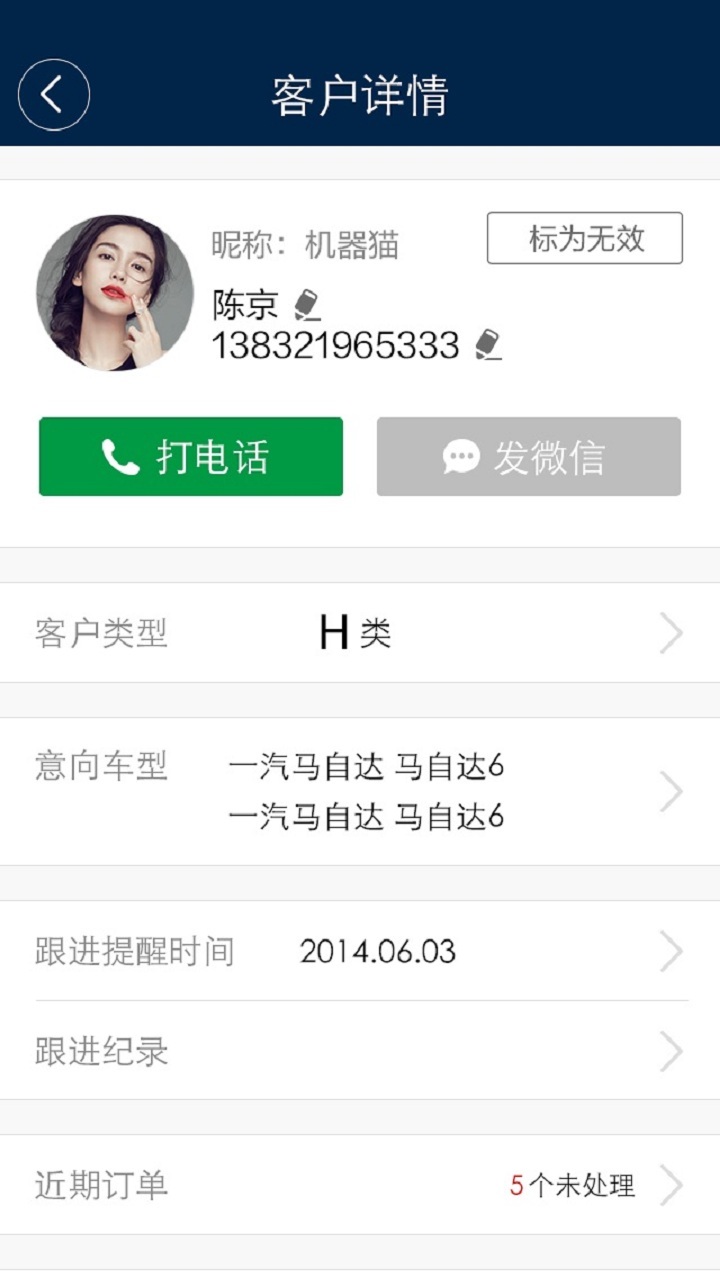Screen dimensions: 720x1280
Task: Expand the 近期订单 row chevron
Action: tap(673, 1186)
